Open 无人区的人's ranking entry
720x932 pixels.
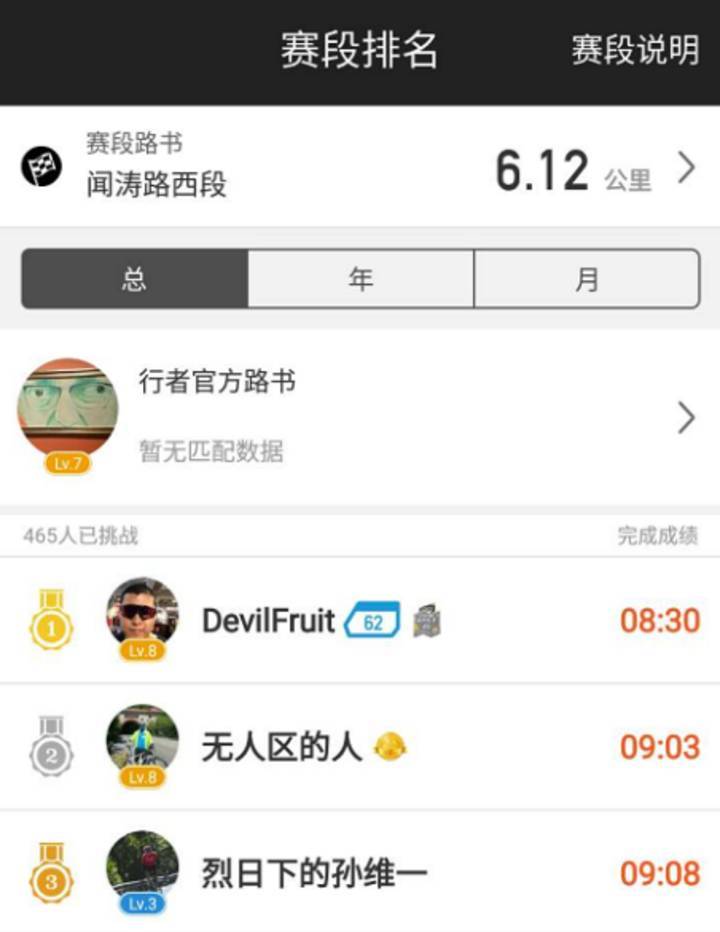pyautogui.click(x=360, y=747)
